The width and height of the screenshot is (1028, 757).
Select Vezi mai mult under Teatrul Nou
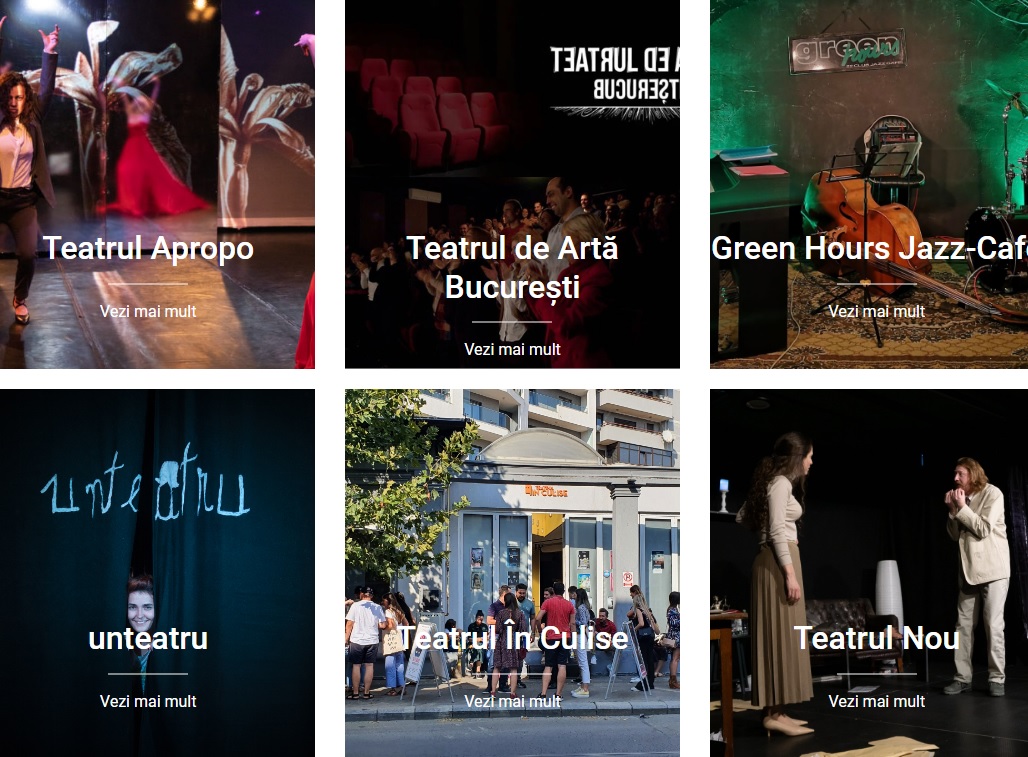[876, 701]
